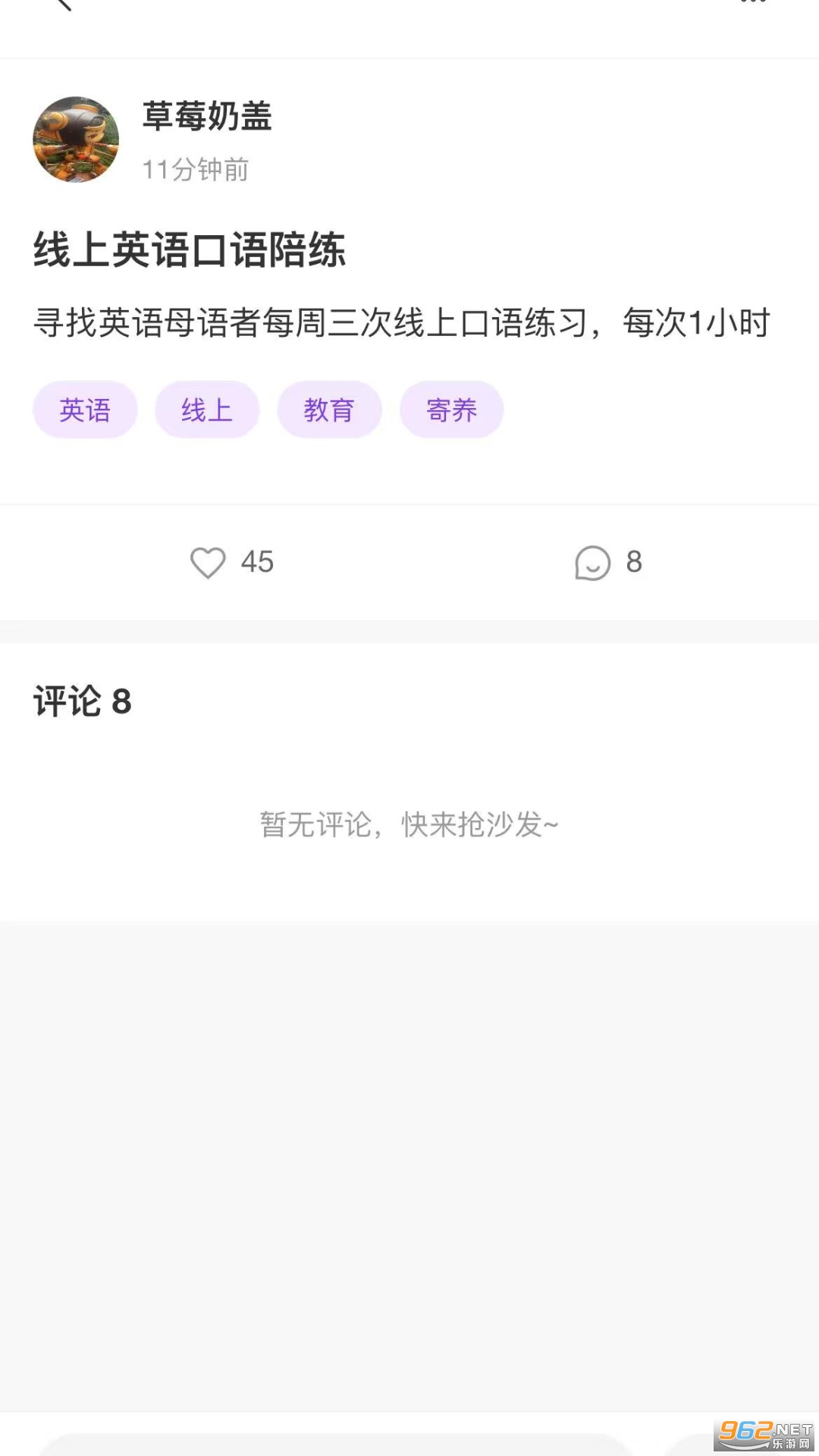View posts tagged 寄养
Viewport: 819px width, 1456px height.
click(452, 410)
